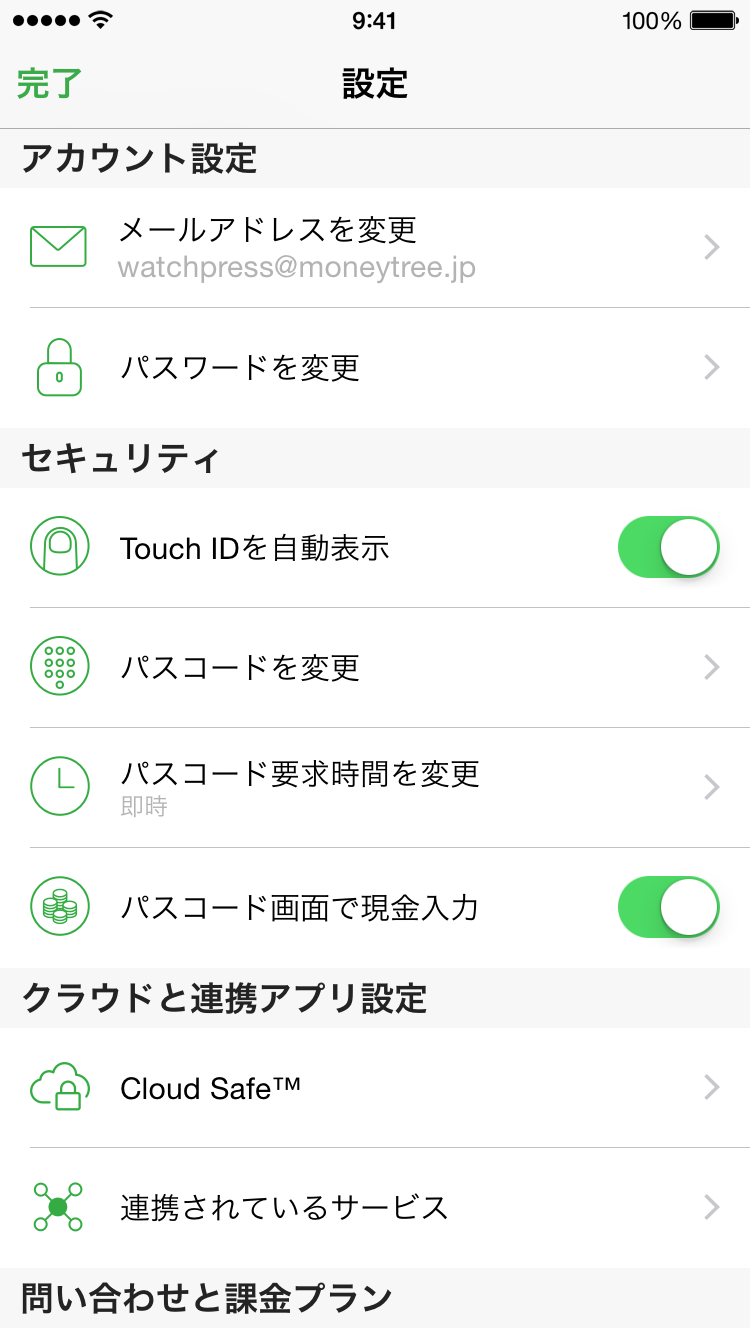The width and height of the screenshot is (750, 1334).
Task: Open パスコードを変更 row
Action: [x=375, y=667]
